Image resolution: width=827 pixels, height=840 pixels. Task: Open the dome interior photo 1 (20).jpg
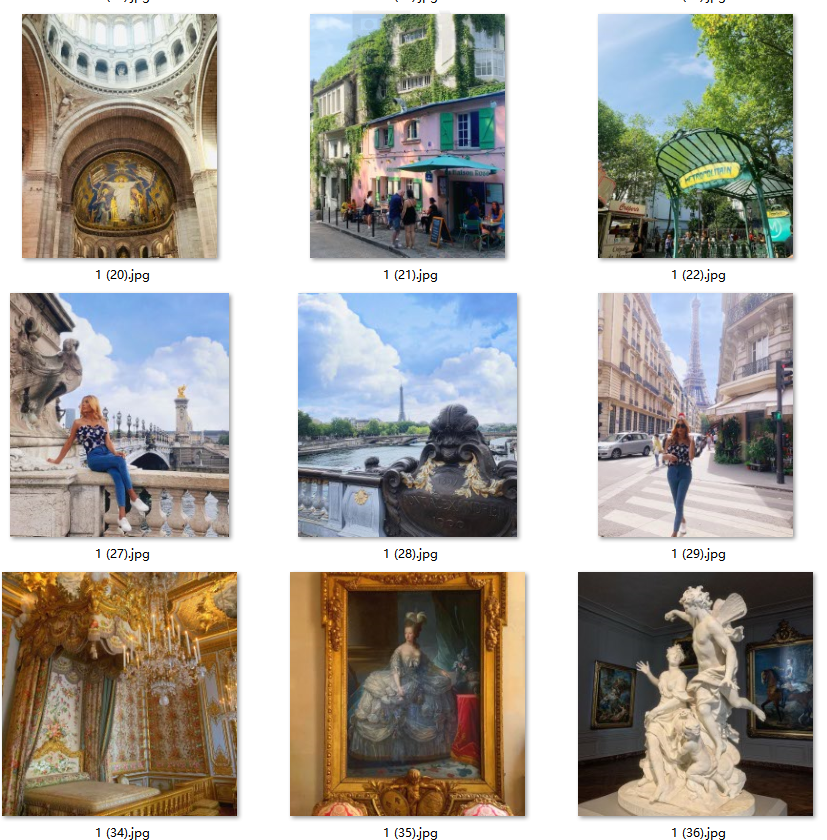[120, 136]
